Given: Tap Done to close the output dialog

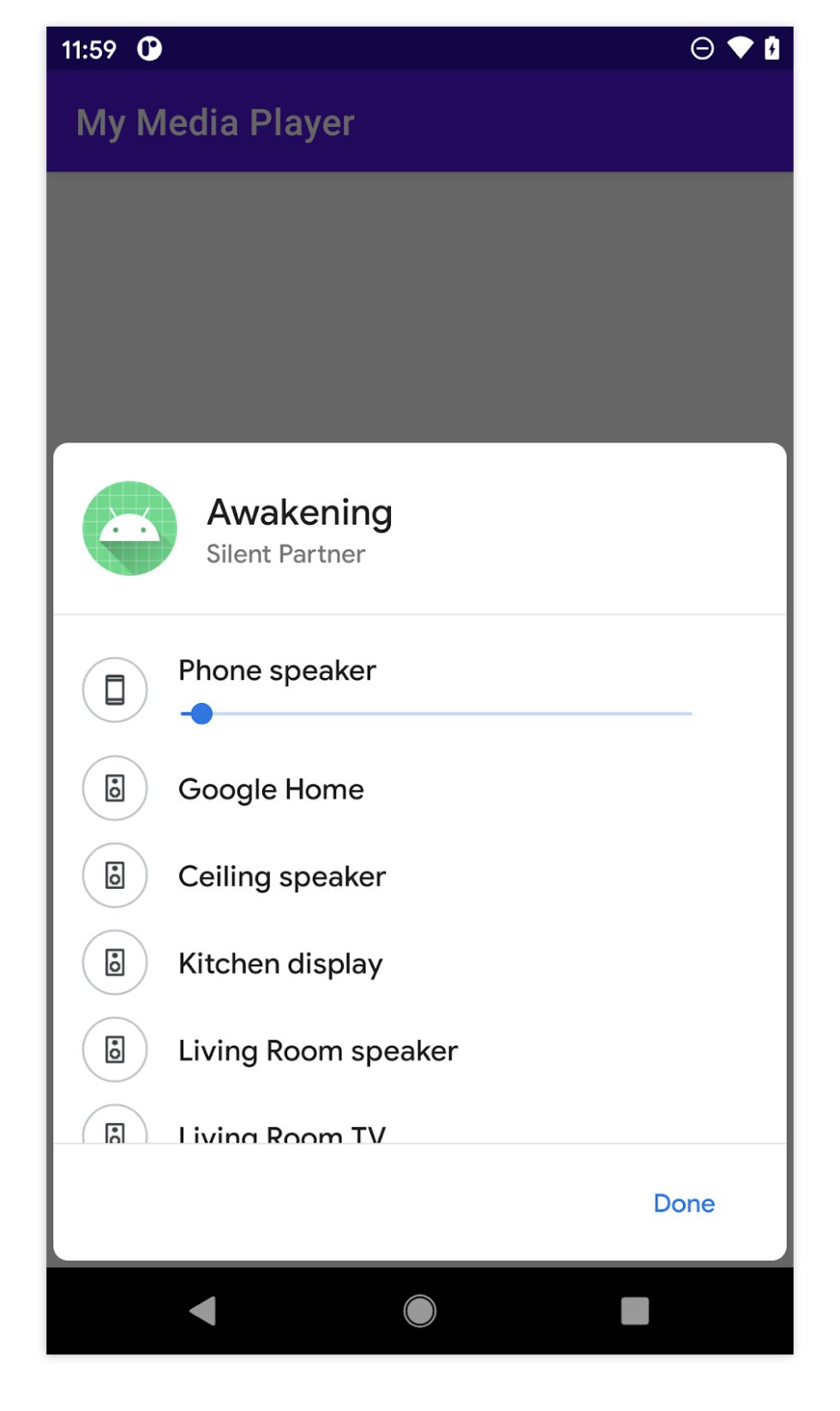Looking at the screenshot, I should 683,1203.
